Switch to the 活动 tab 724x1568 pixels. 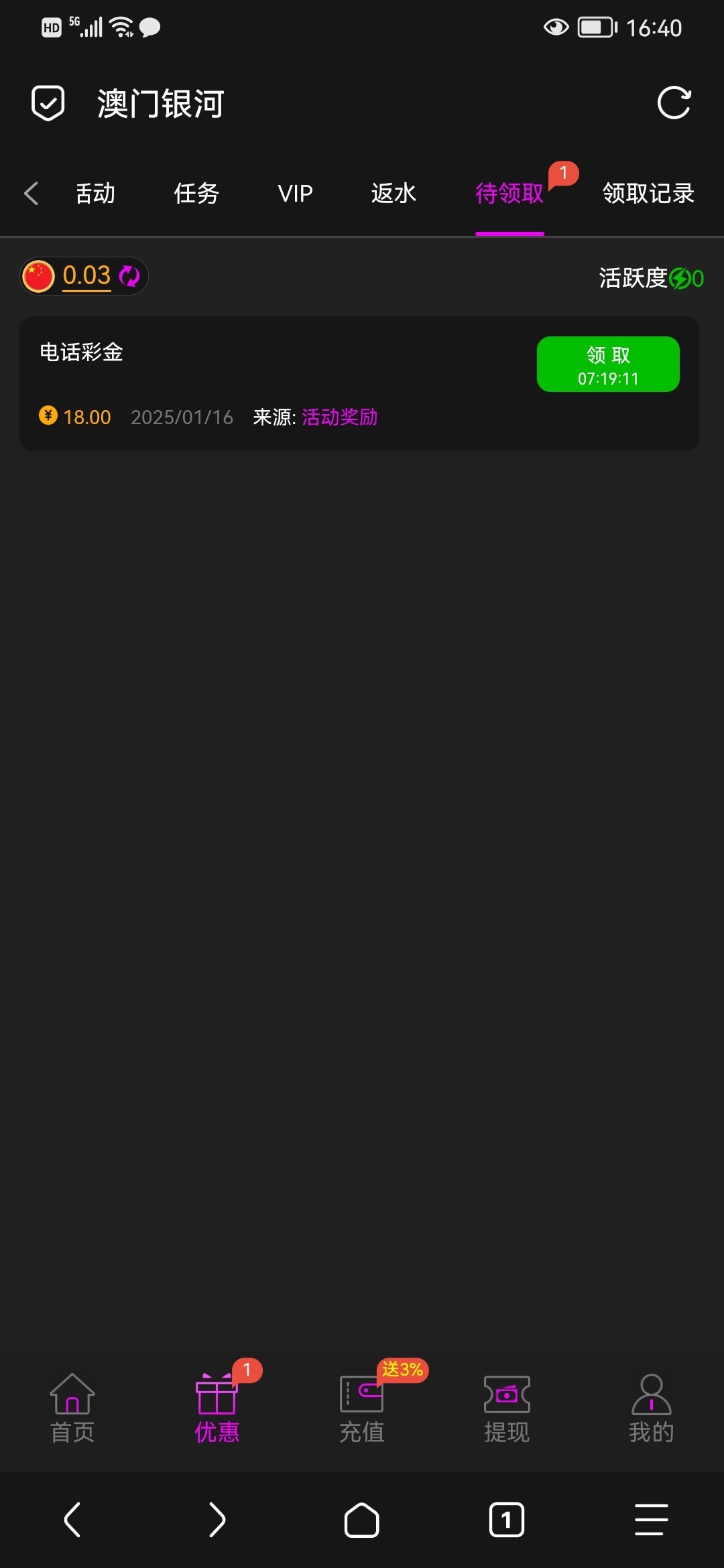click(95, 194)
